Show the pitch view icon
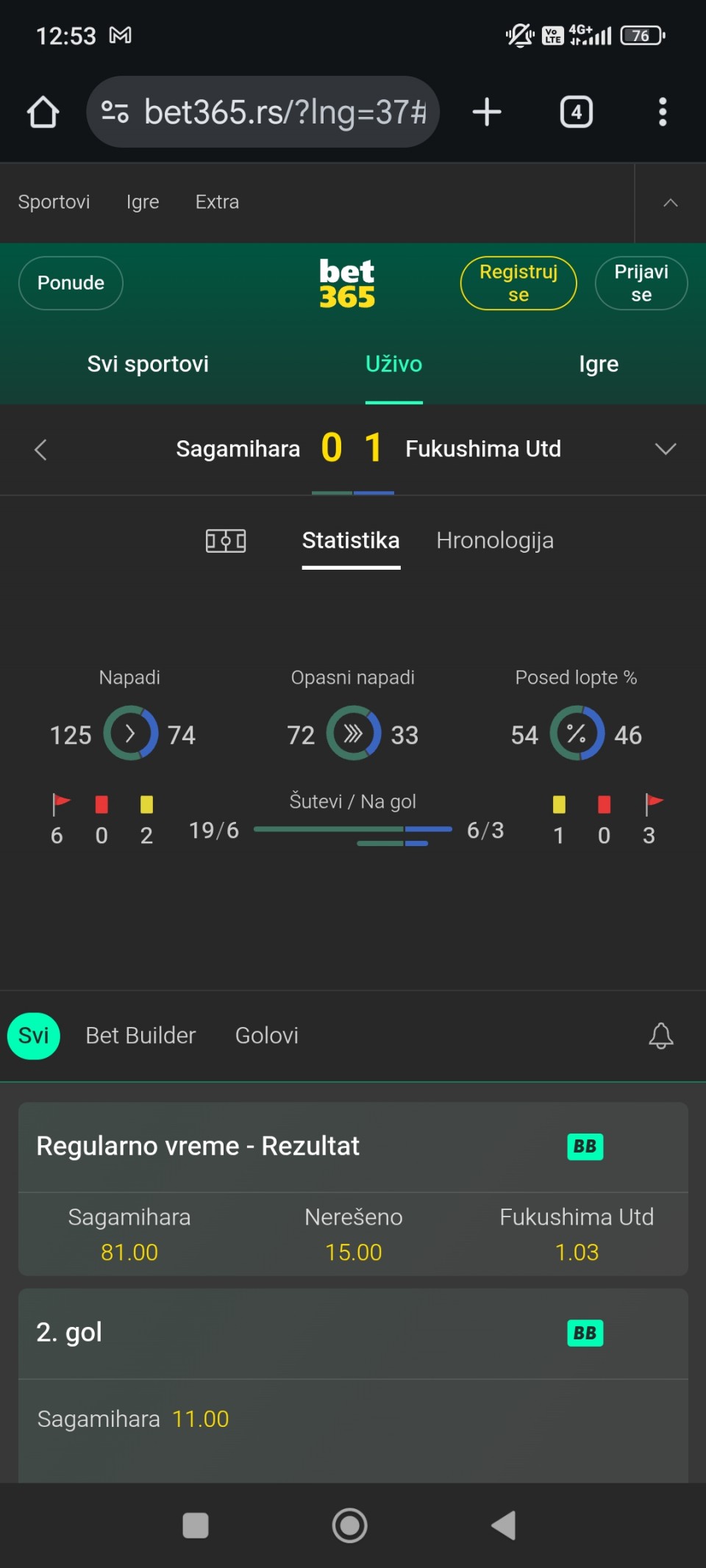The height and width of the screenshot is (1568, 706). pyautogui.click(x=226, y=541)
